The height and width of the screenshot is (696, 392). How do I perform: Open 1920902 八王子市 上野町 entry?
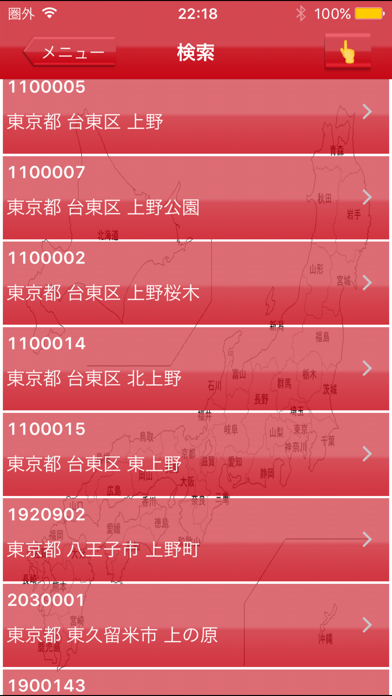point(196,540)
